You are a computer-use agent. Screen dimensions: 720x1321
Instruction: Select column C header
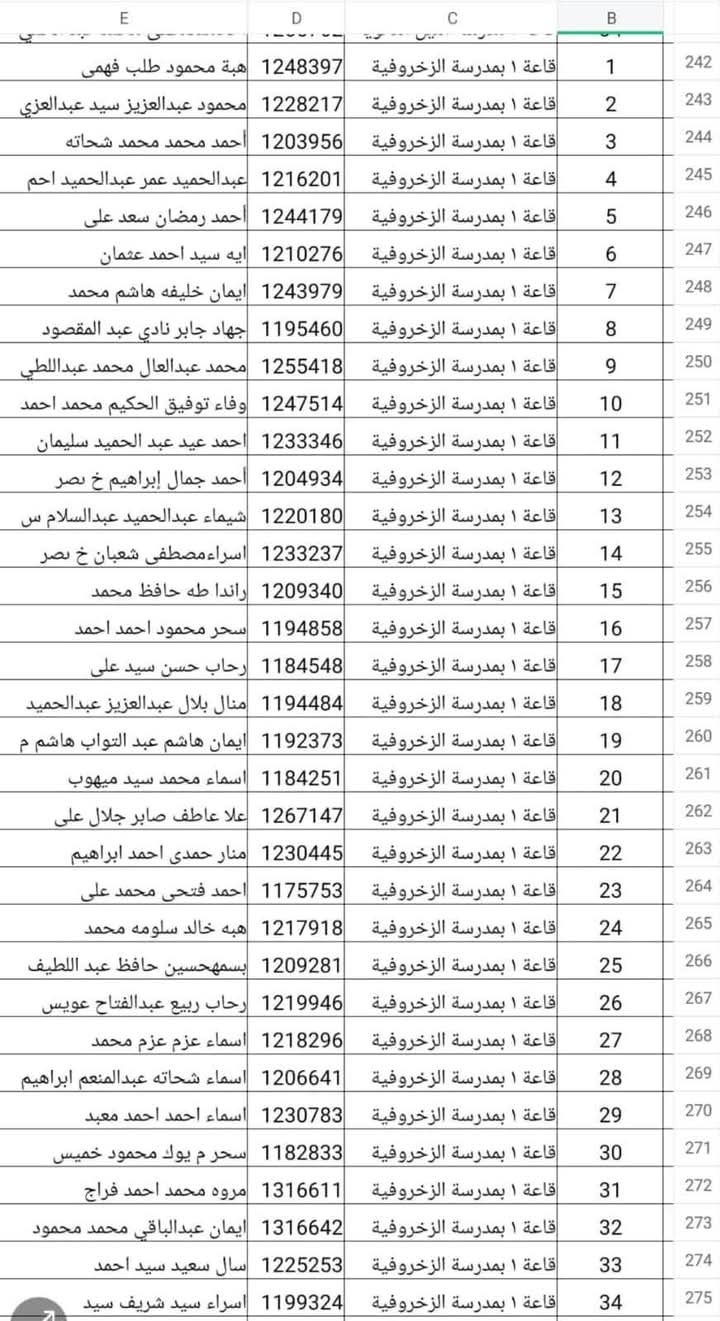point(452,17)
